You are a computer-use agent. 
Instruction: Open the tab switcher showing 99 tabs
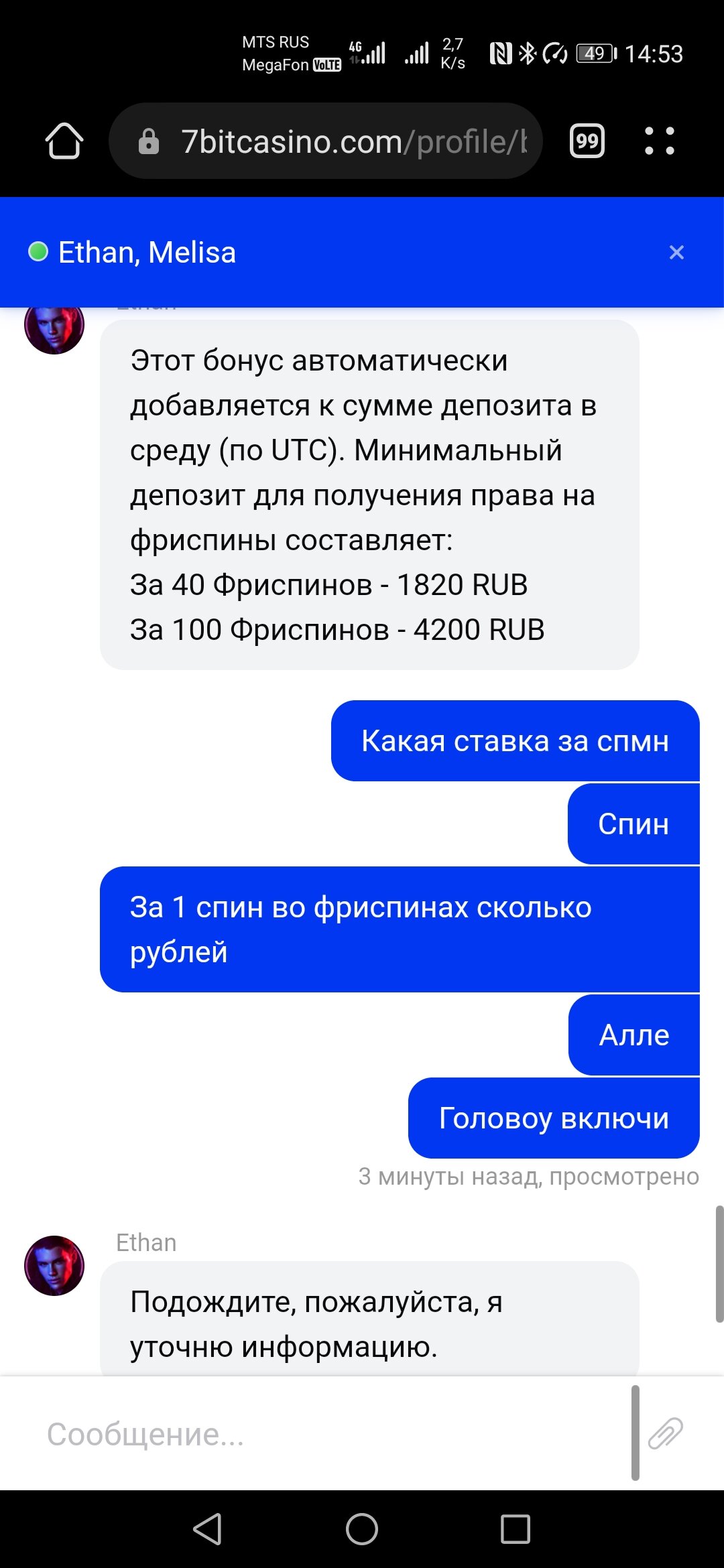(587, 141)
